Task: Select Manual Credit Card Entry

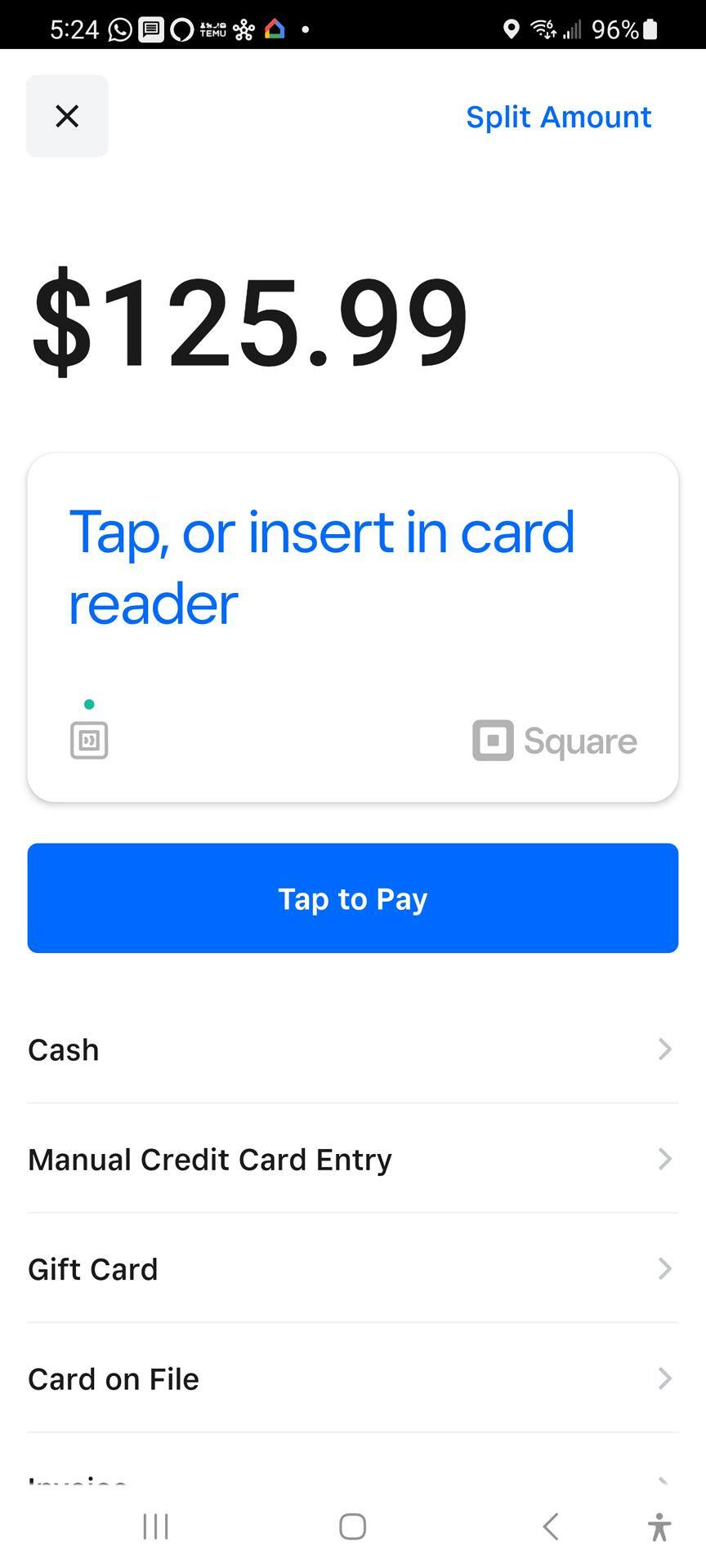Action: (353, 1159)
